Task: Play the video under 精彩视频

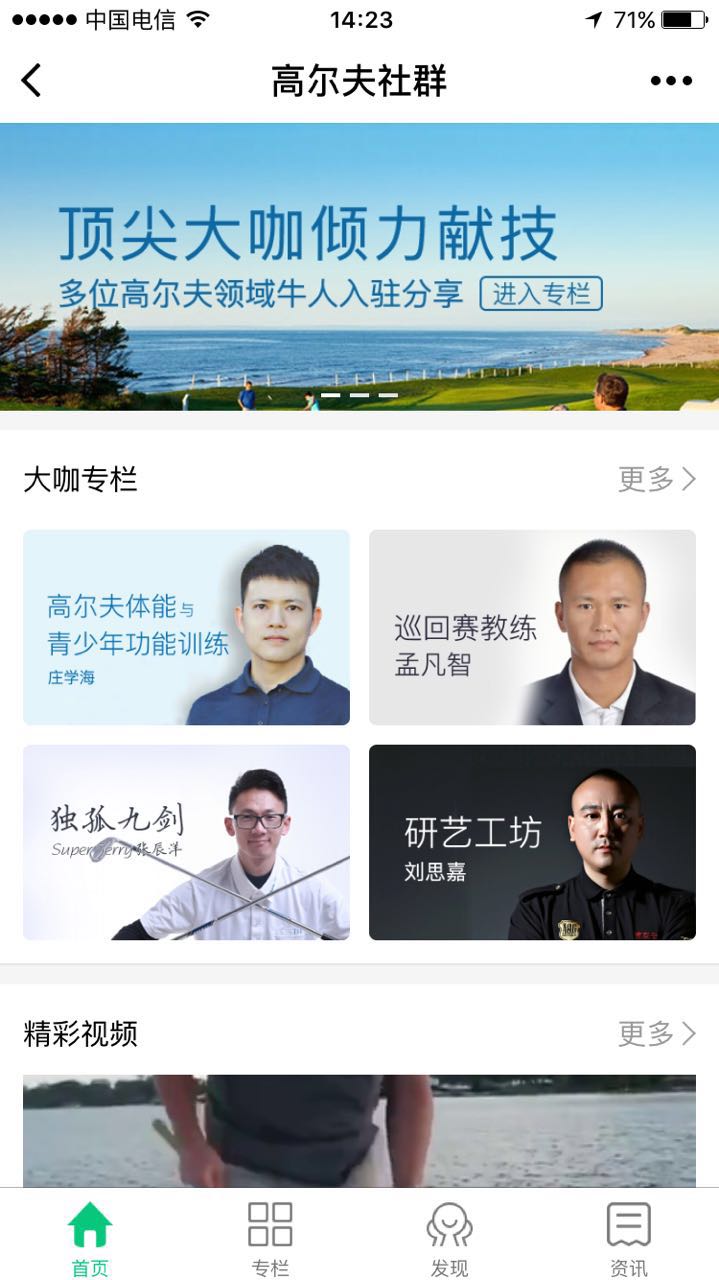Action: pos(359,1130)
